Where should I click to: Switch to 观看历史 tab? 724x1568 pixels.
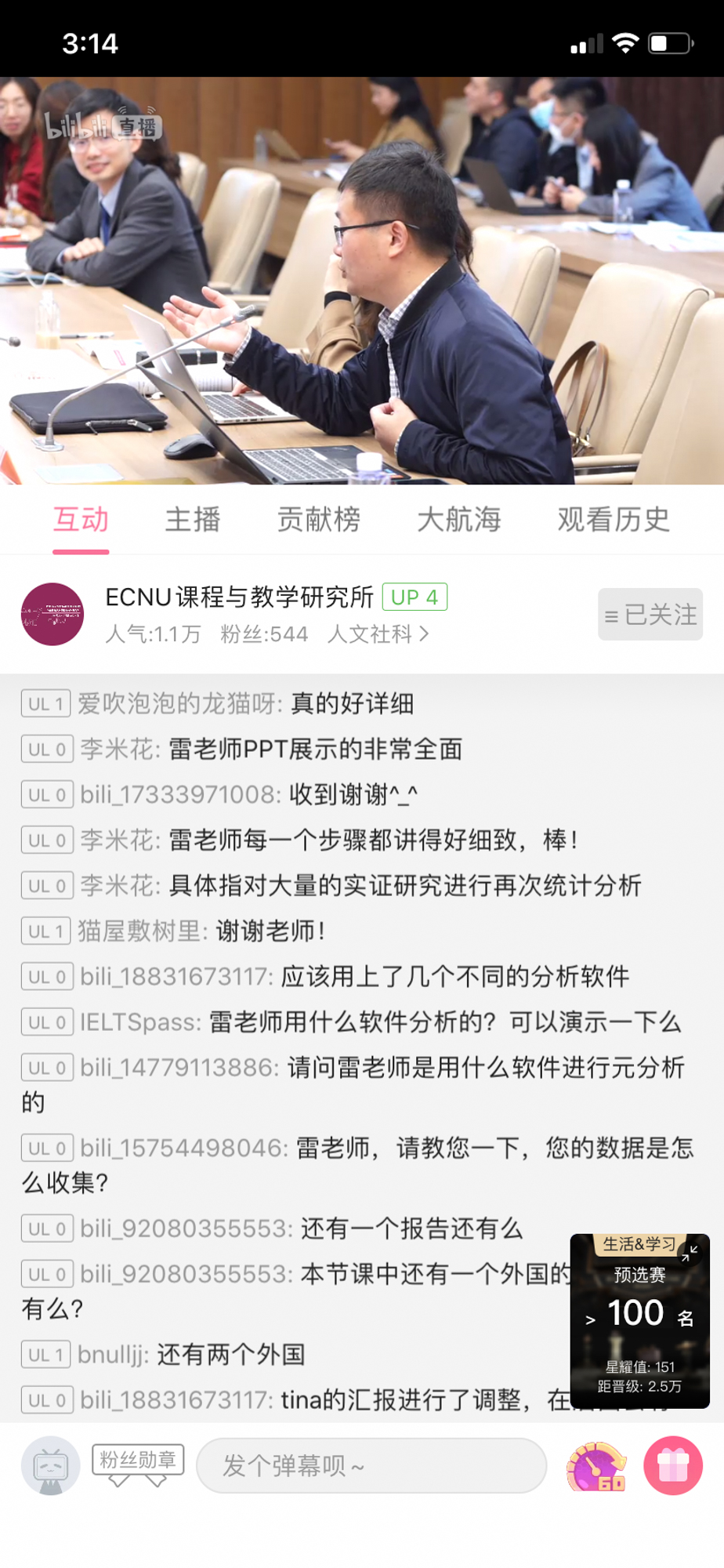(613, 520)
